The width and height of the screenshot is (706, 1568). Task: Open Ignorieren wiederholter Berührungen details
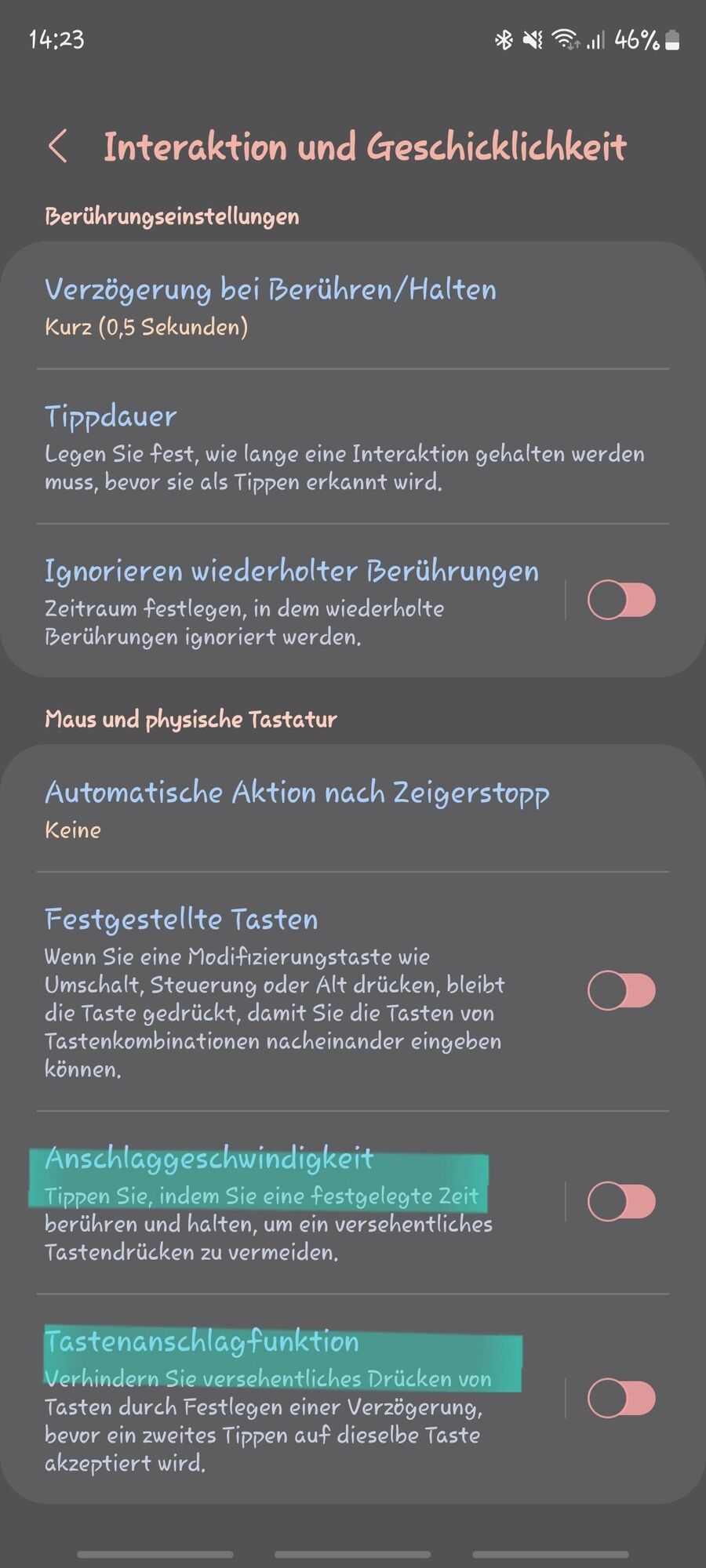coord(290,601)
